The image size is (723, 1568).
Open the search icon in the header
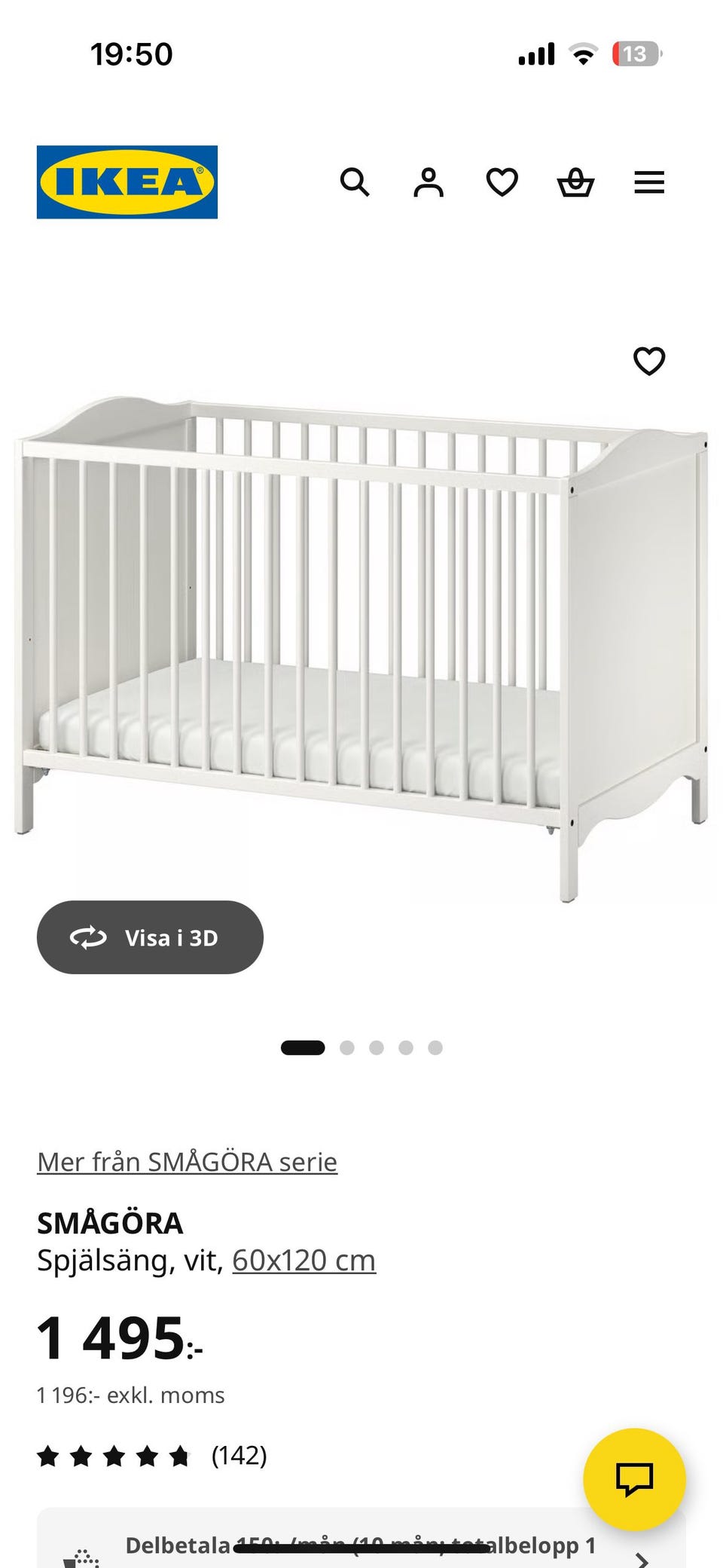coord(354,182)
